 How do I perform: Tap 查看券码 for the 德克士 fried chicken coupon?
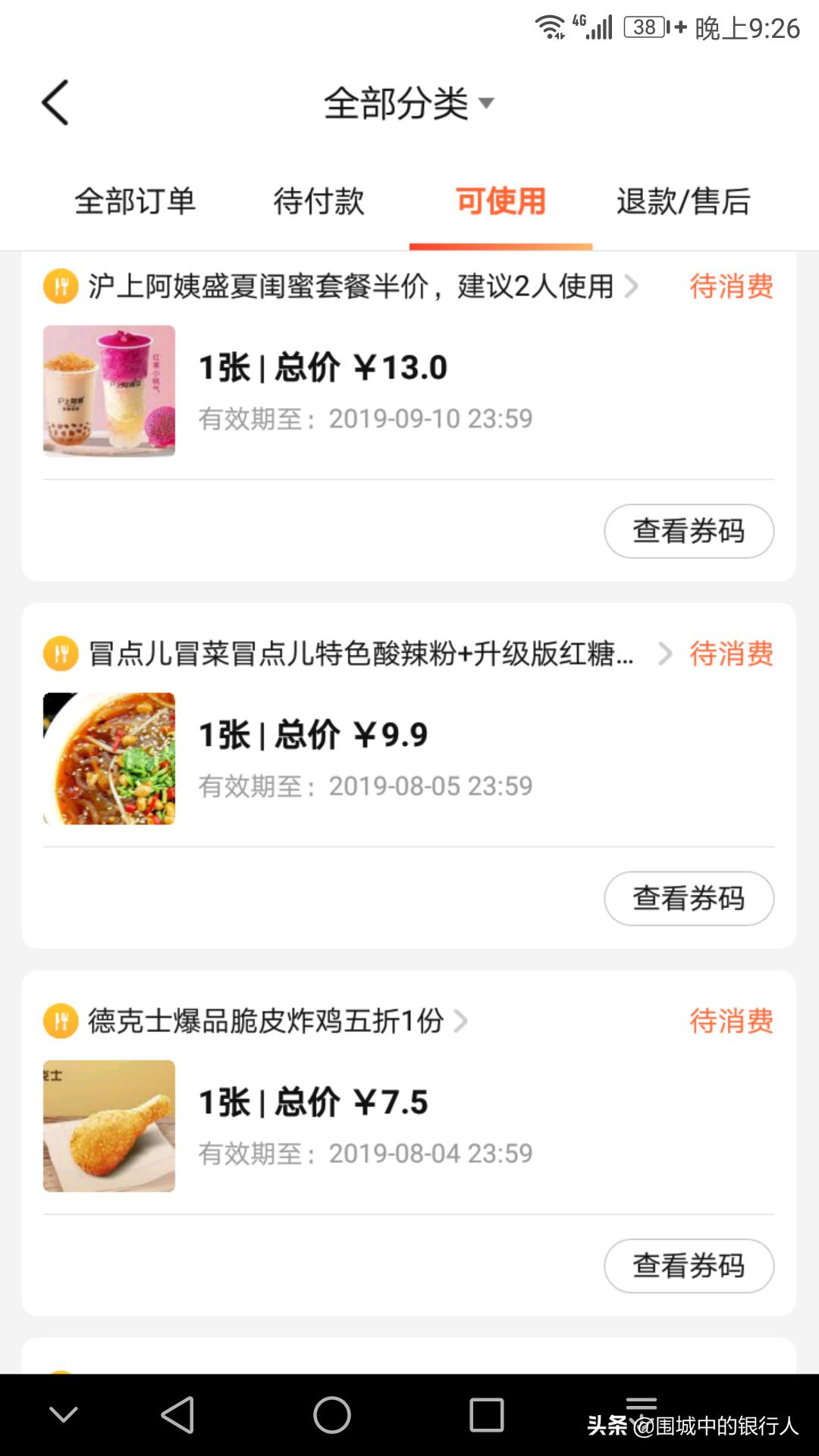tap(688, 1265)
